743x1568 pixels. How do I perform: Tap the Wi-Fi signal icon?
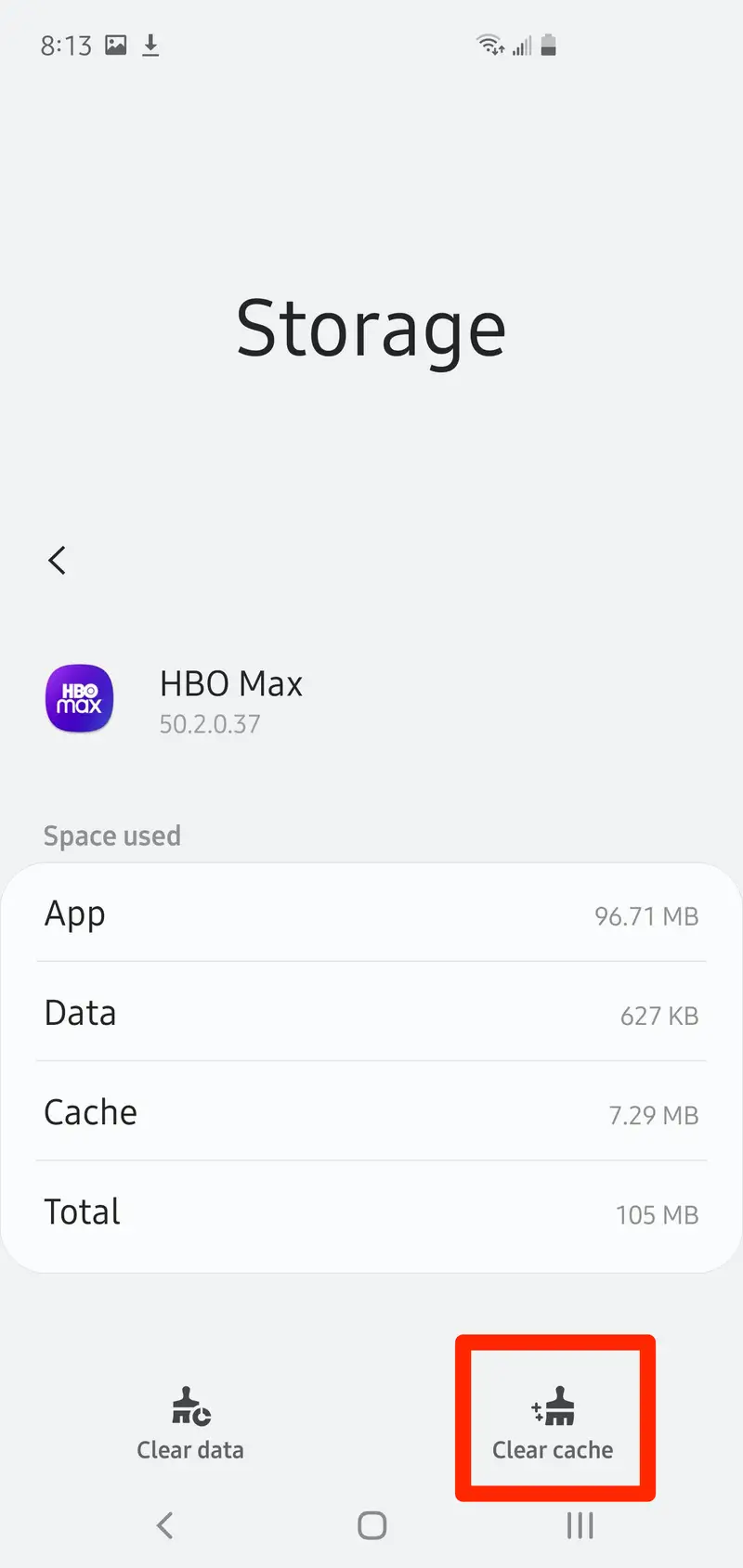(x=489, y=44)
